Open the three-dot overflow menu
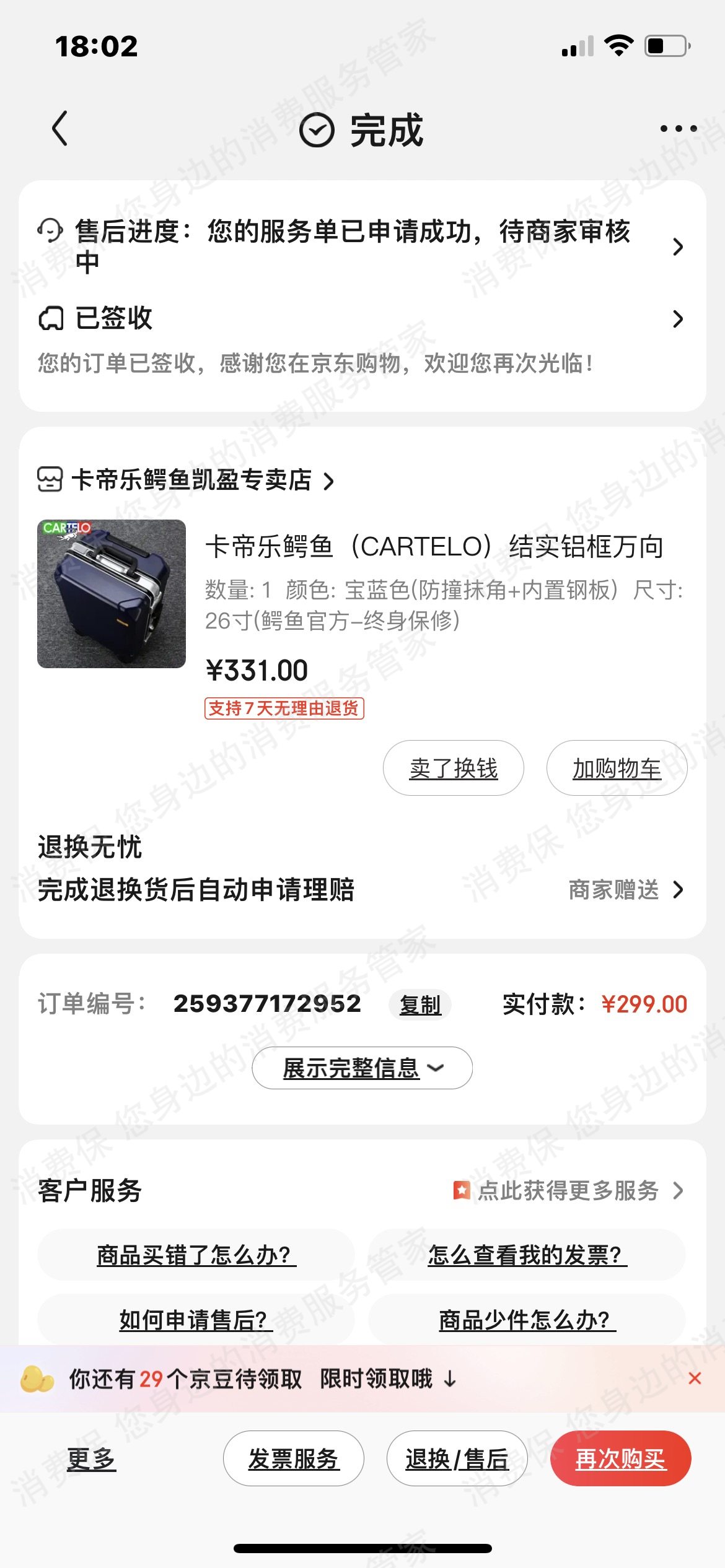Screen dimensions: 725x1568 [x=678, y=129]
